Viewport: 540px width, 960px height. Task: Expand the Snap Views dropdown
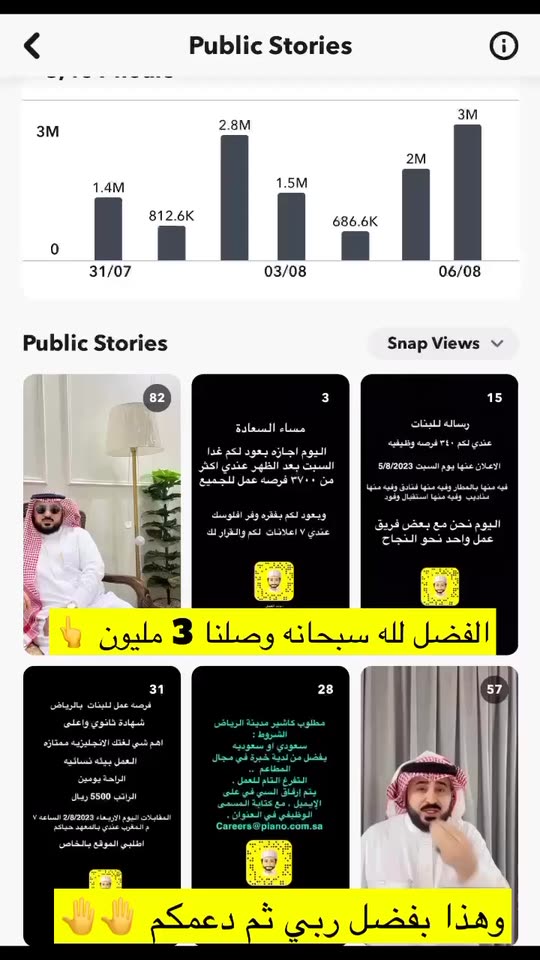click(x=443, y=343)
